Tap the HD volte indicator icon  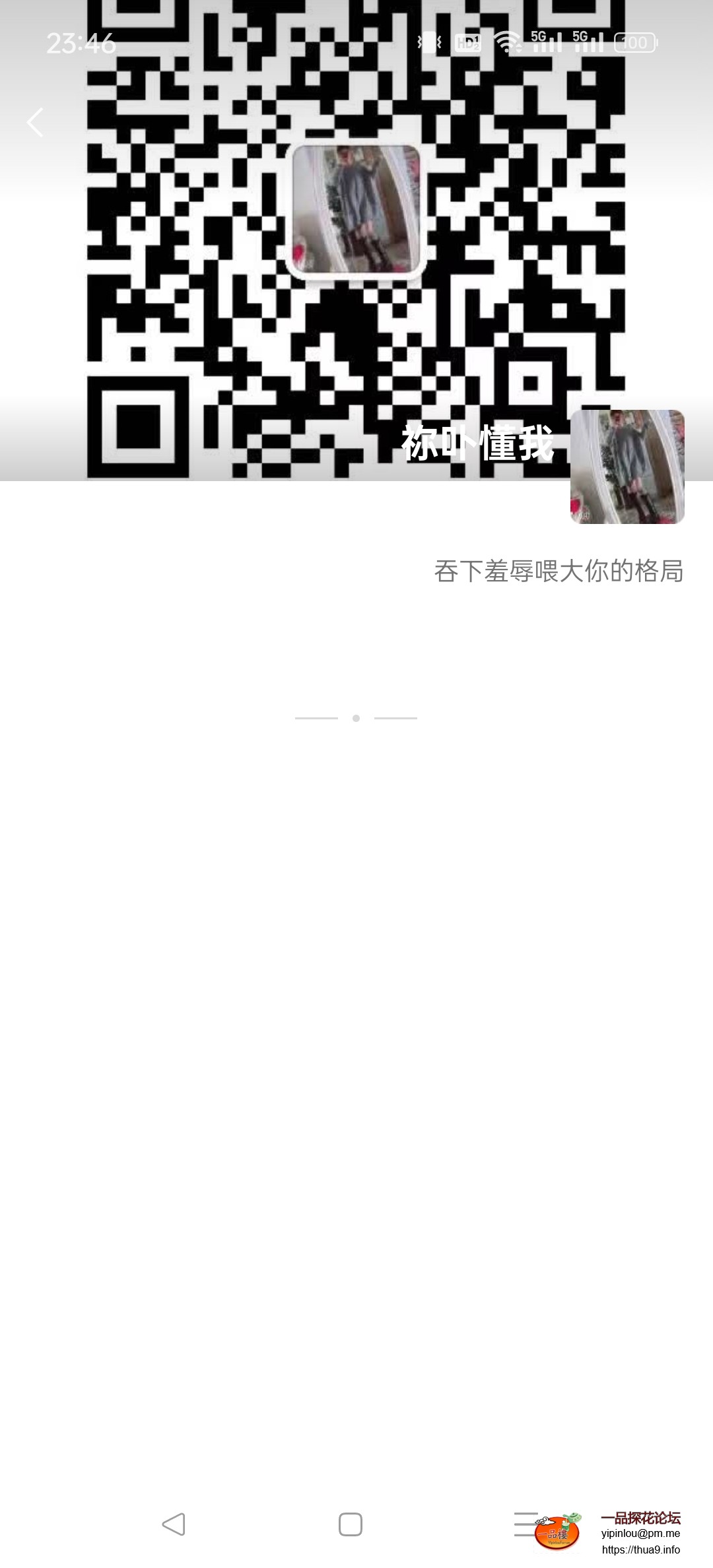(x=467, y=42)
